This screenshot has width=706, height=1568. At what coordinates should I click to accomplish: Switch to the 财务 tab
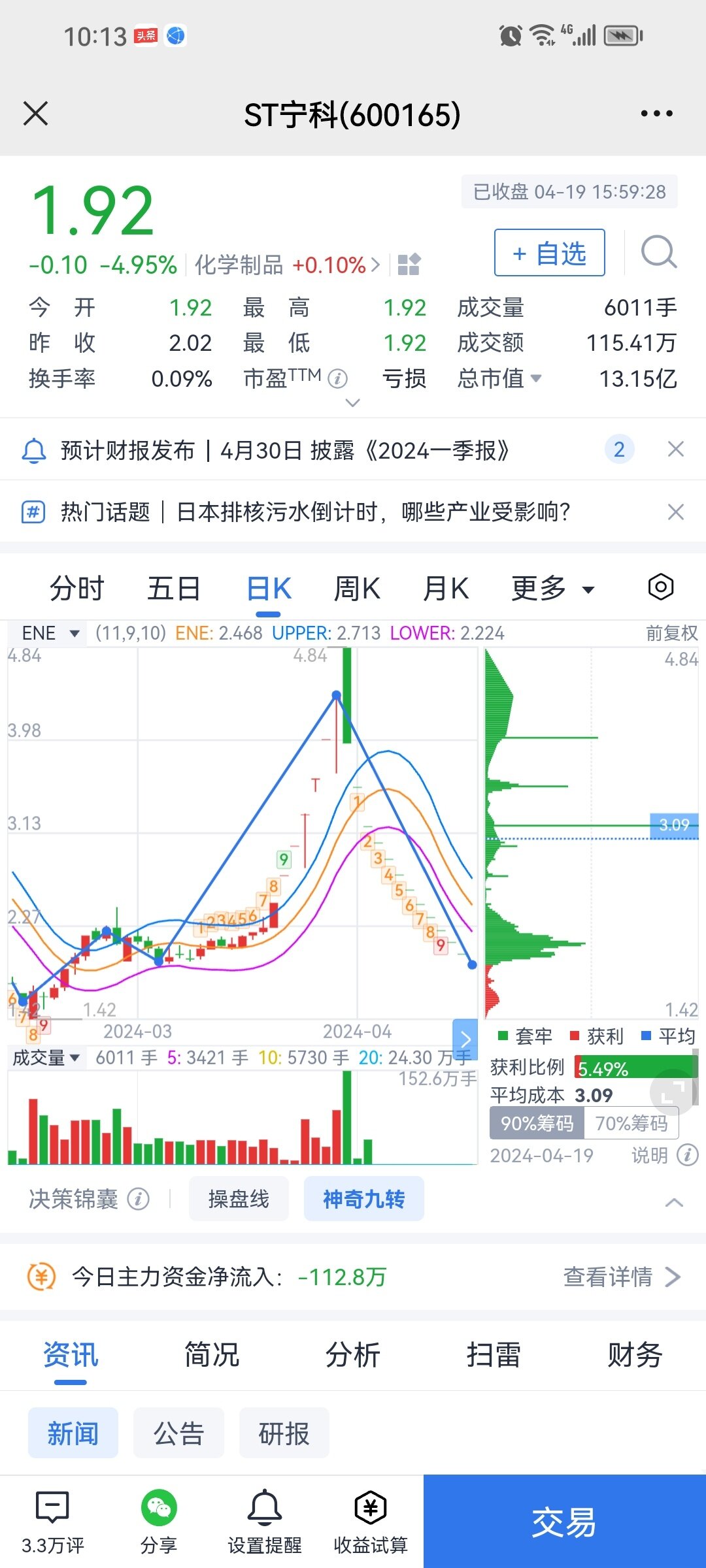point(635,1354)
